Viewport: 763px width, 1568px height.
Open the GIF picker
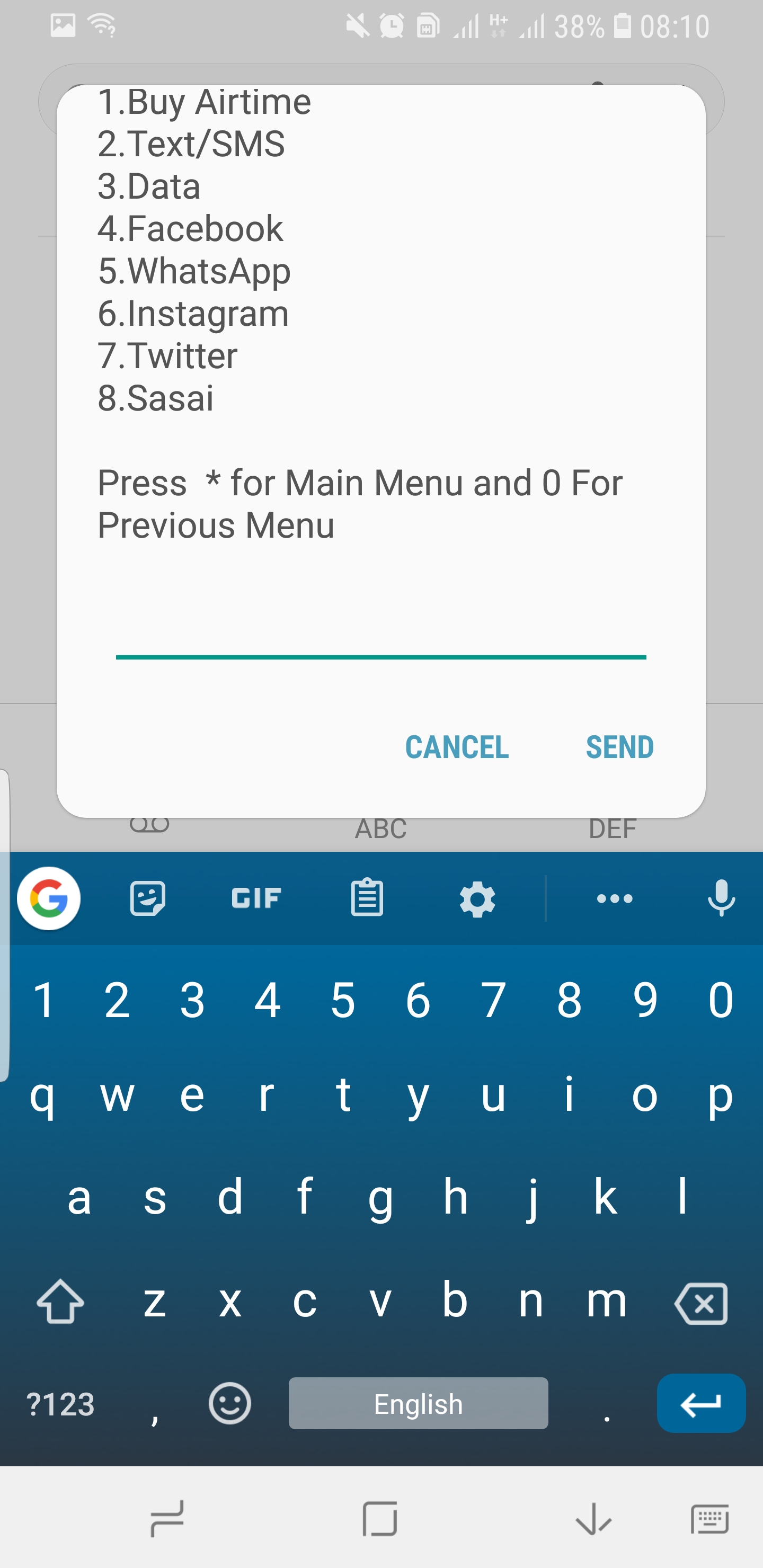255,898
